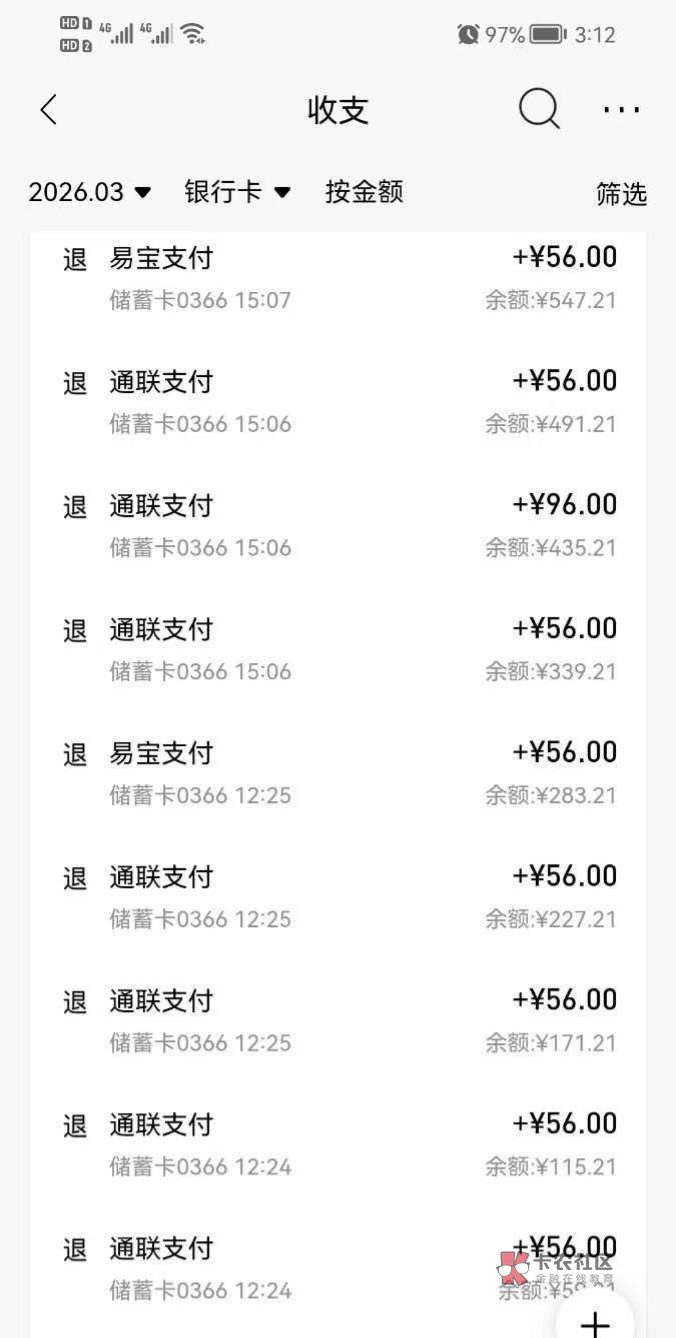Go back from the 收支 page

48,110
